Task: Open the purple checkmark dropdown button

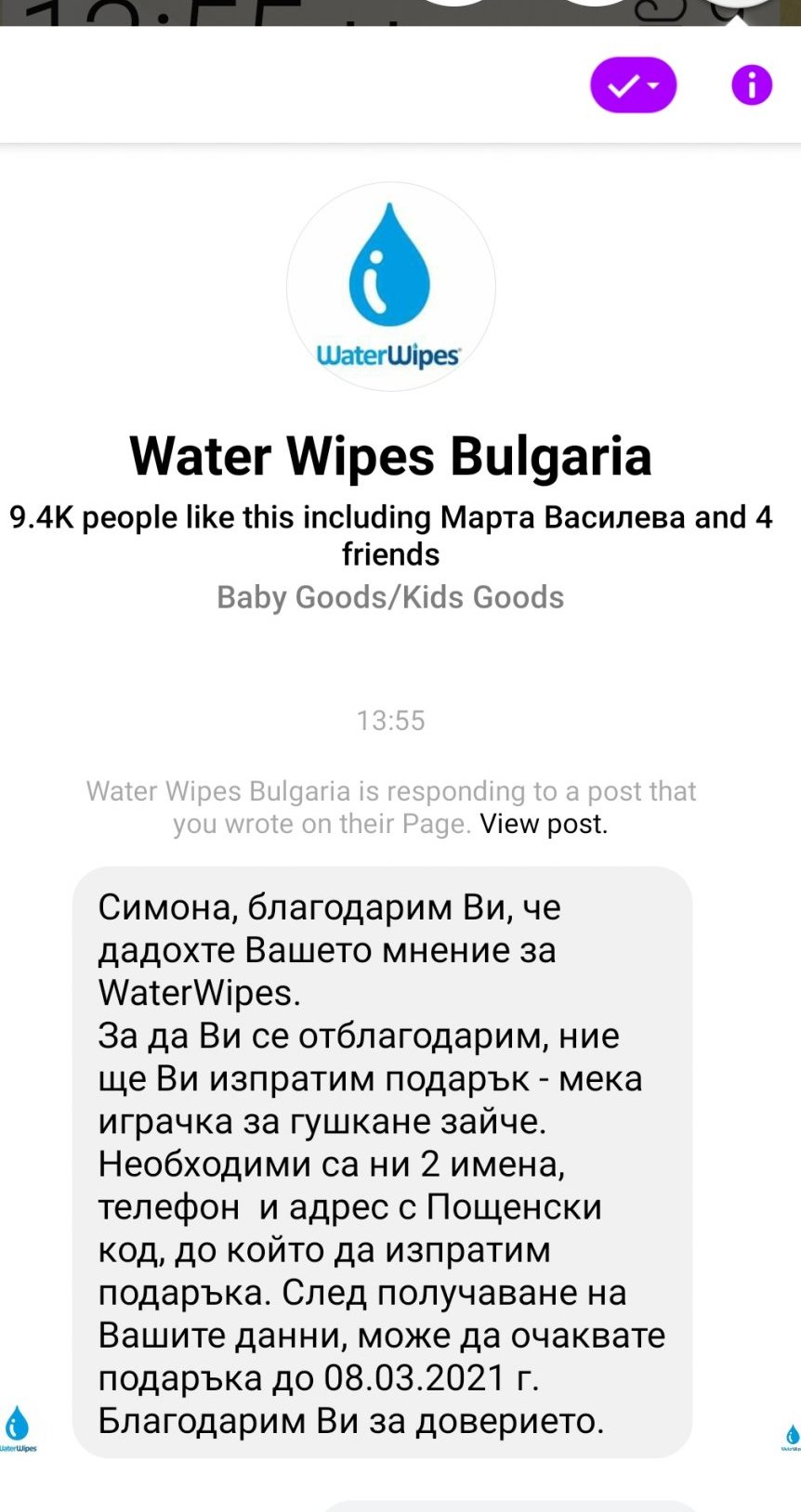Action: point(633,85)
